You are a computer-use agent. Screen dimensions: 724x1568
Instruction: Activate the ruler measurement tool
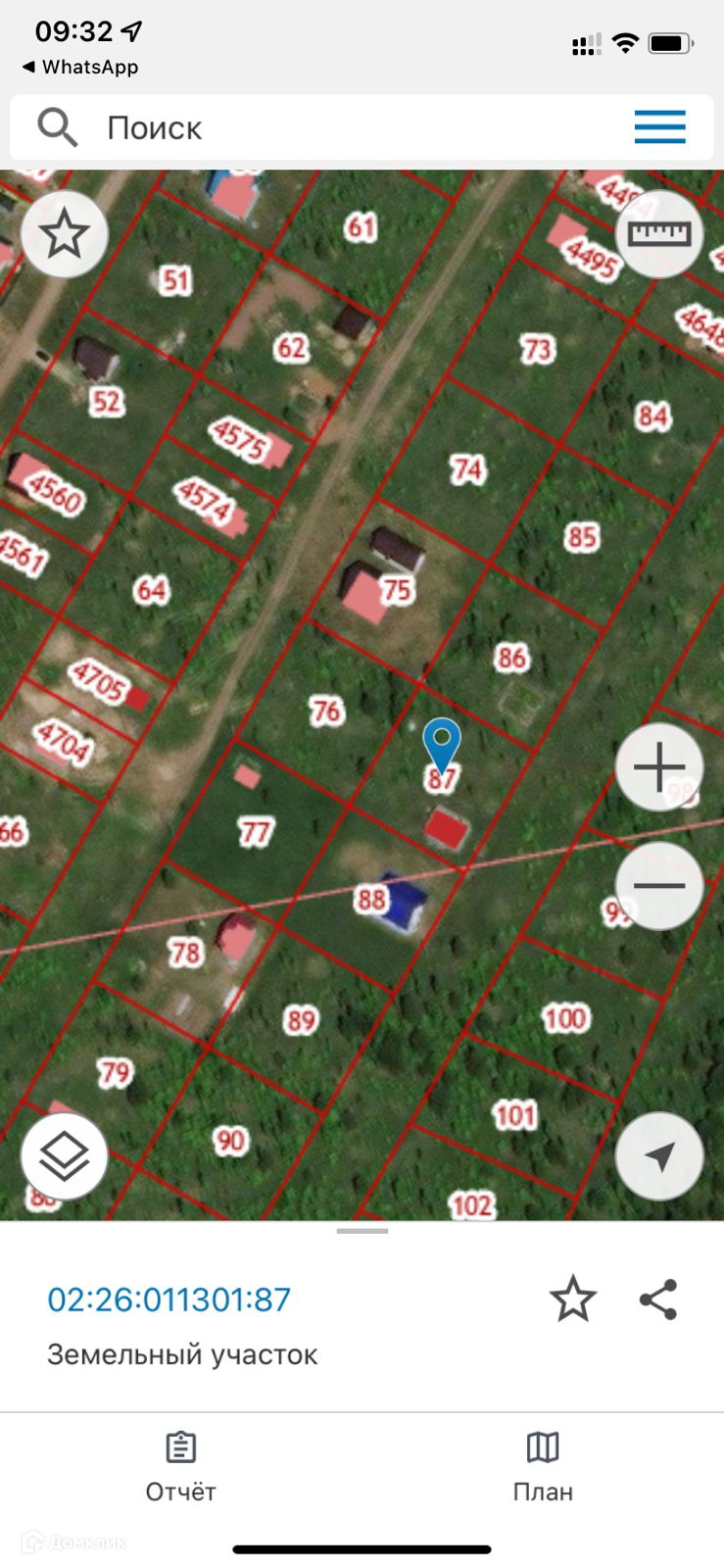pos(659,234)
